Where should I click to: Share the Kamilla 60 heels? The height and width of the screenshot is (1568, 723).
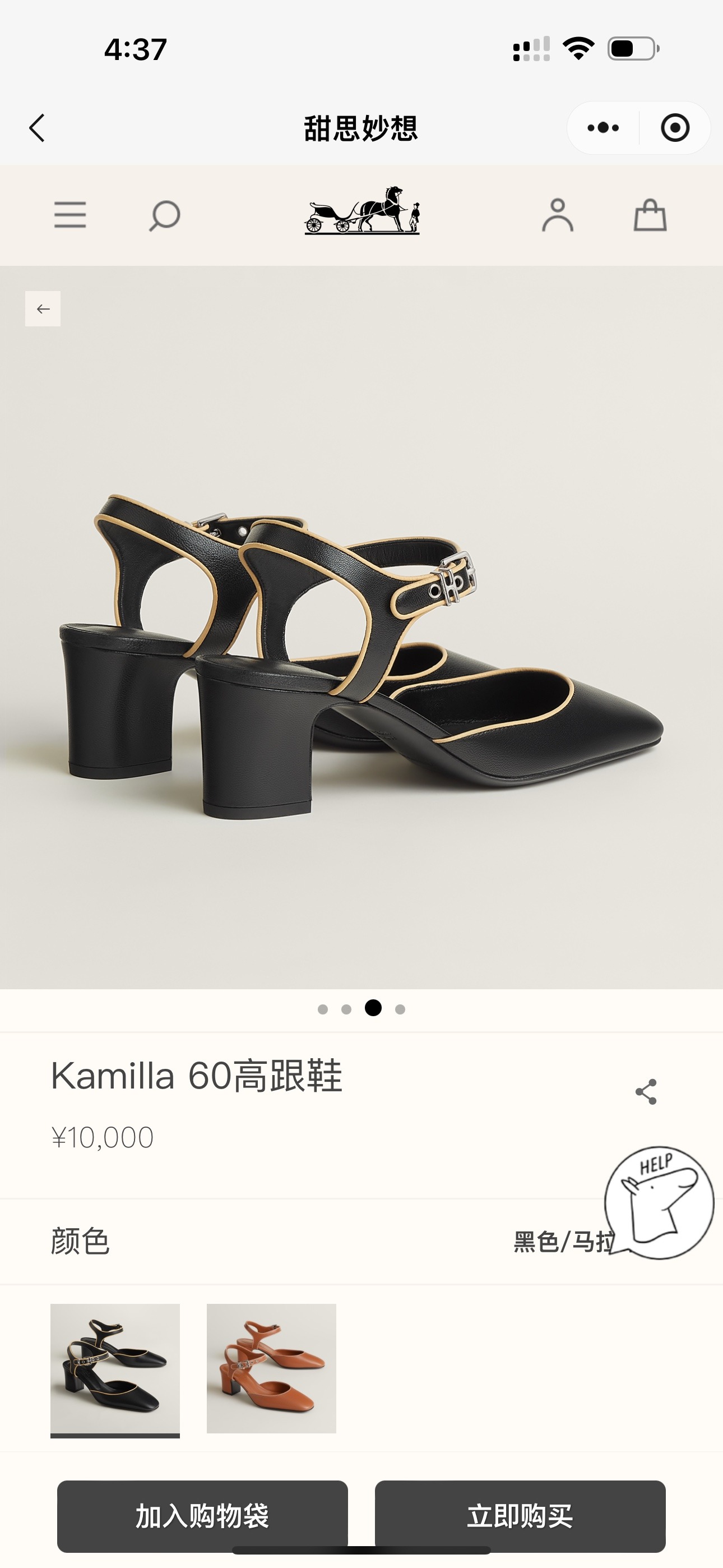point(646,1091)
